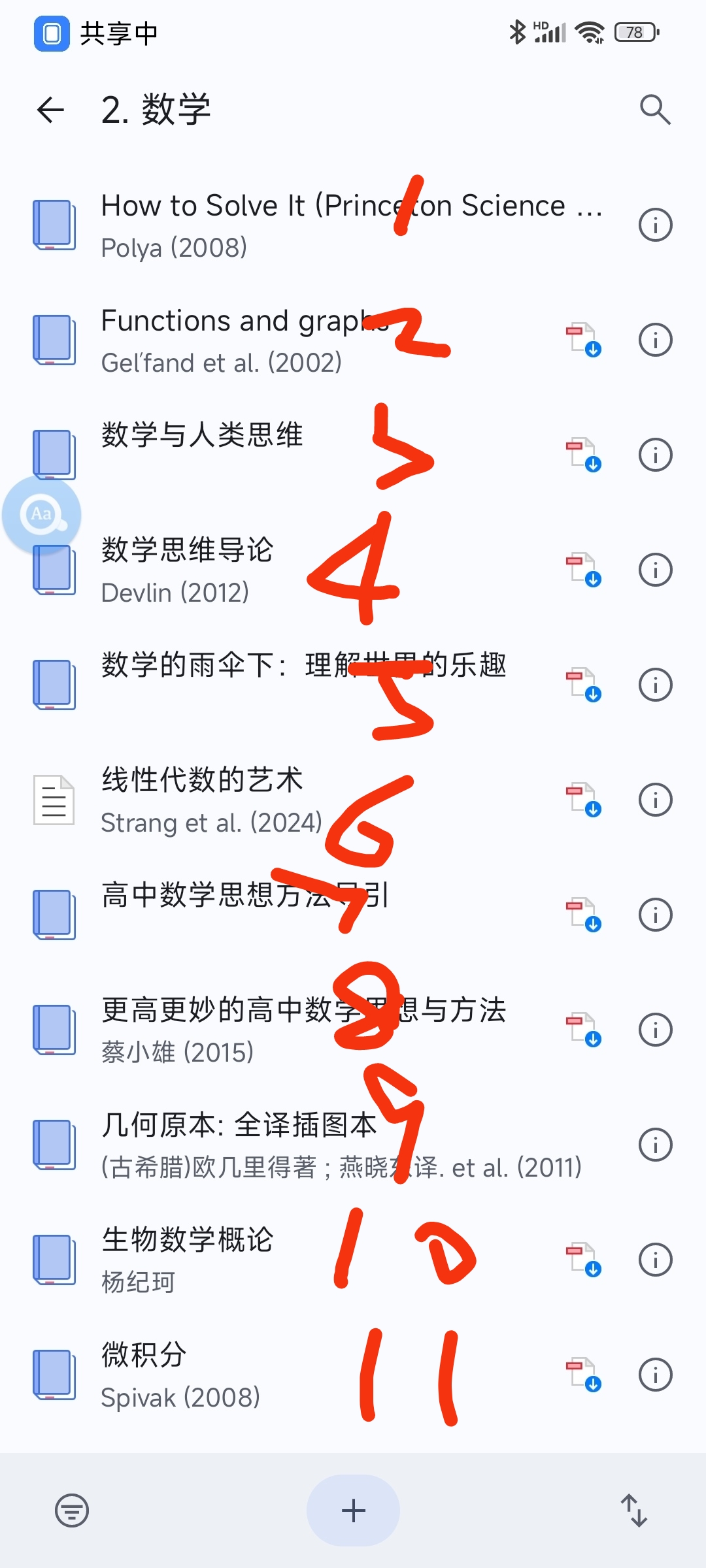Download attachment for Functions and graphs

583,340
